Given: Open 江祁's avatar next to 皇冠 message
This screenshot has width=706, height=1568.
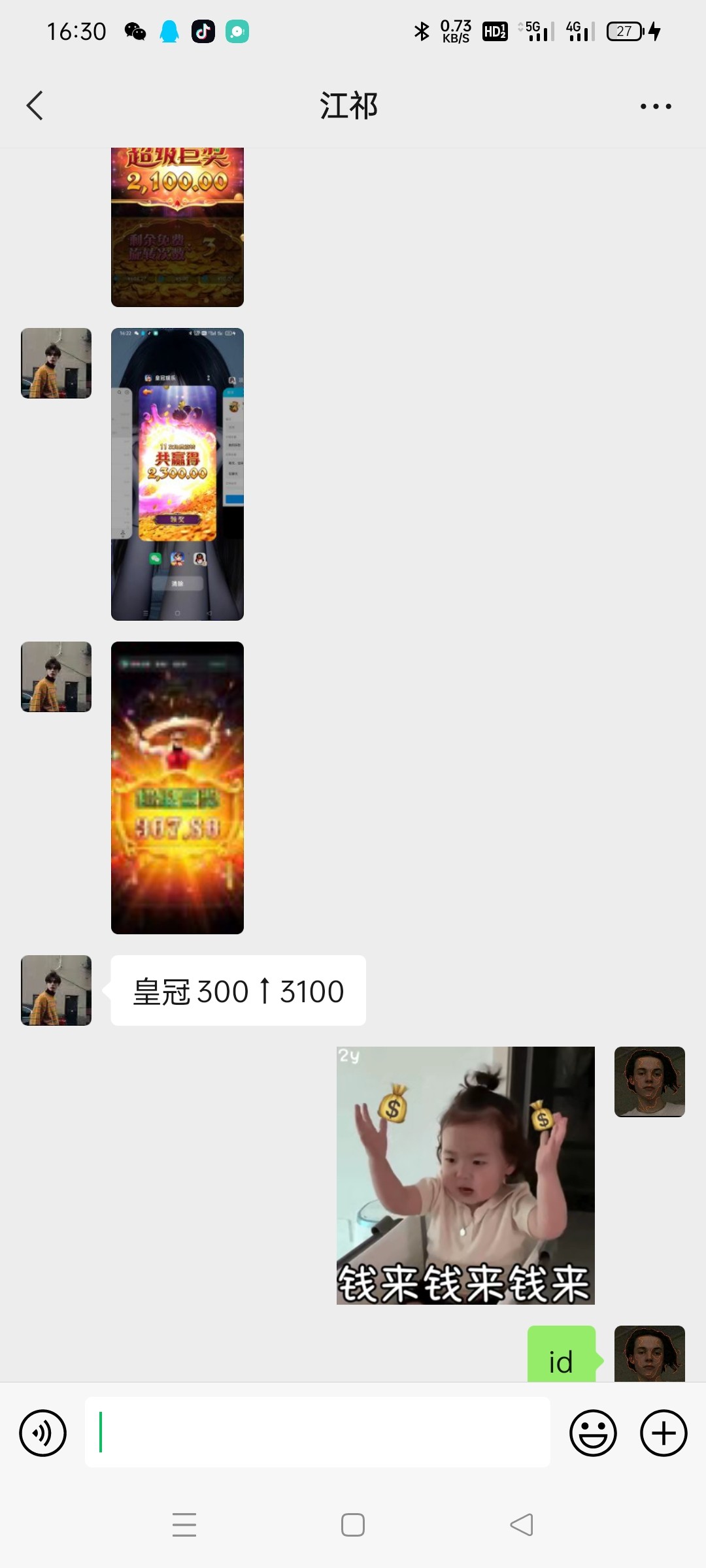Looking at the screenshot, I should point(56,990).
